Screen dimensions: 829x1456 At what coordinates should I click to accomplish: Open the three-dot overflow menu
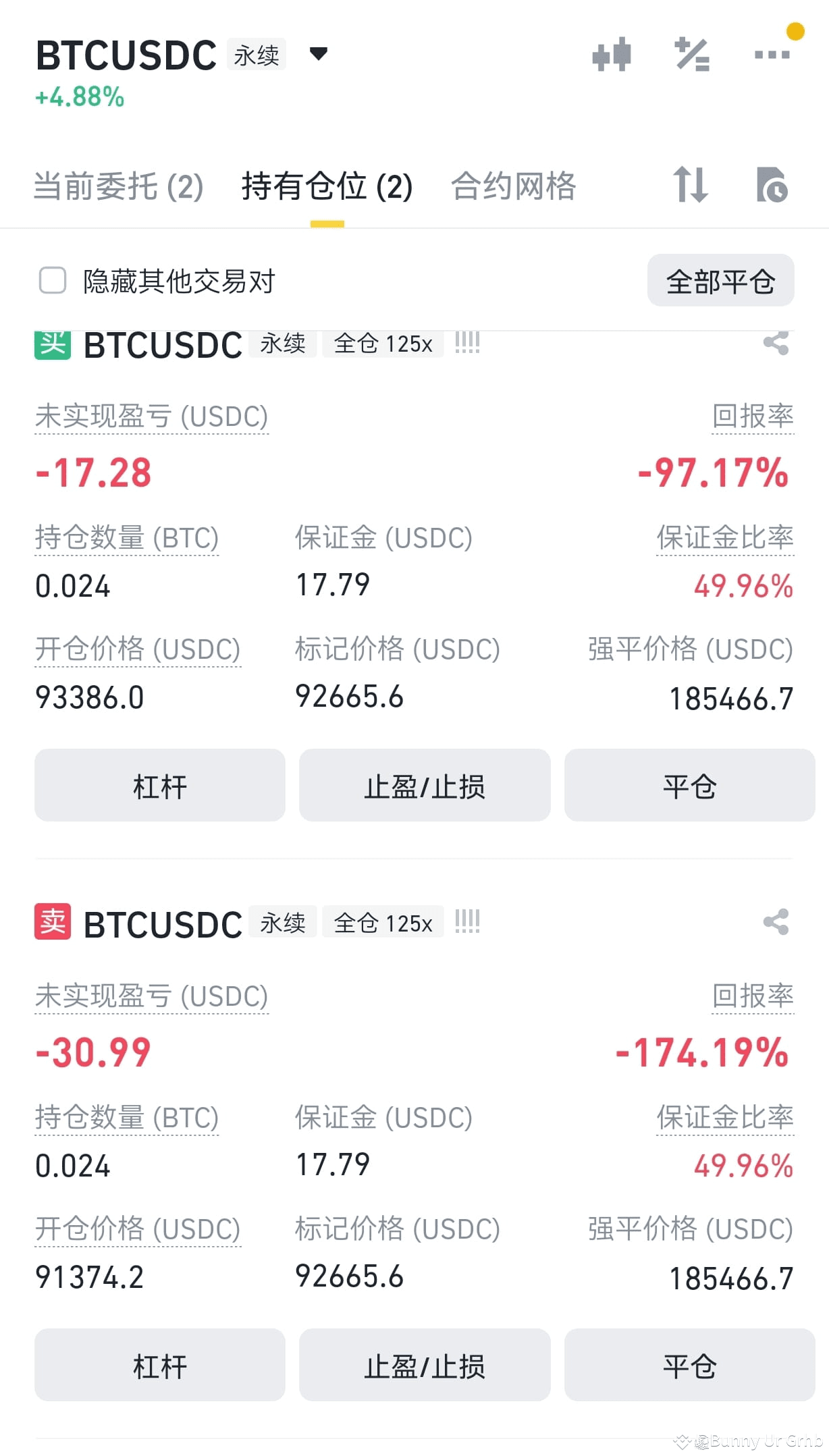tap(772, 55)
